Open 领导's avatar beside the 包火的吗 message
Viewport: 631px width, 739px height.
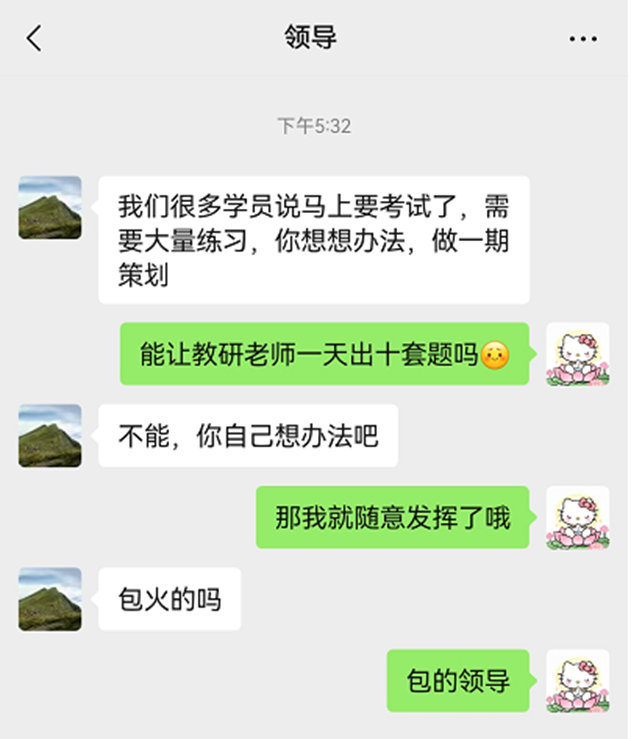point(50,599)
